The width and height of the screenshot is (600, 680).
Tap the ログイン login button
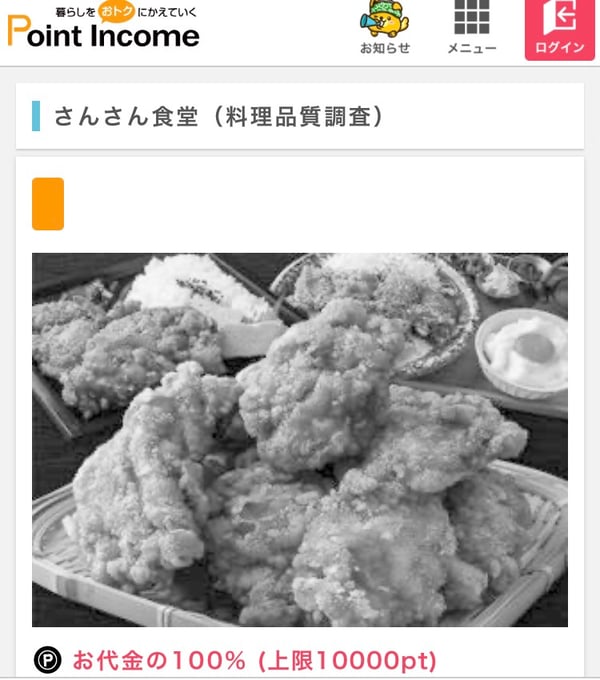pos(559,29)
